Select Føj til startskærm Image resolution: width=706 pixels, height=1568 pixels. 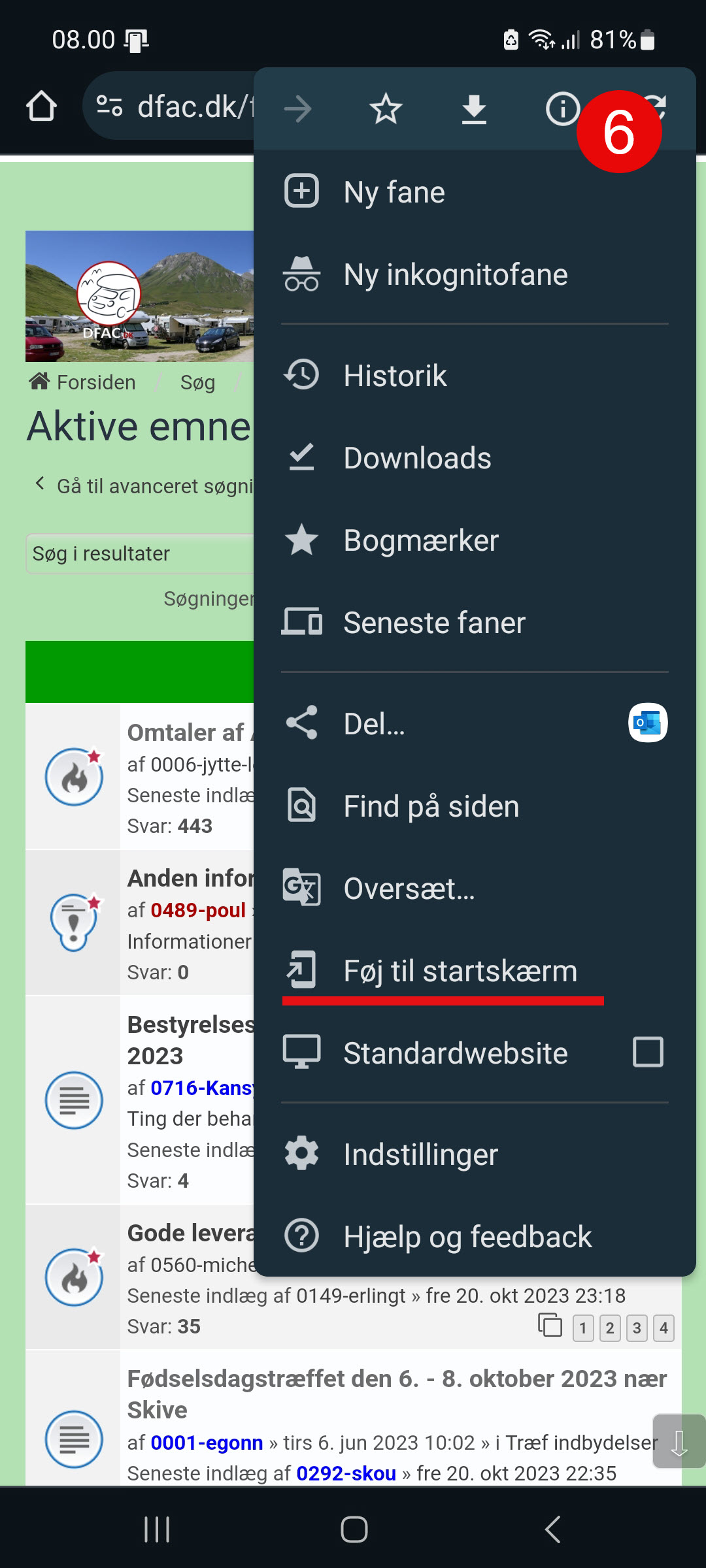click(475, 971)
